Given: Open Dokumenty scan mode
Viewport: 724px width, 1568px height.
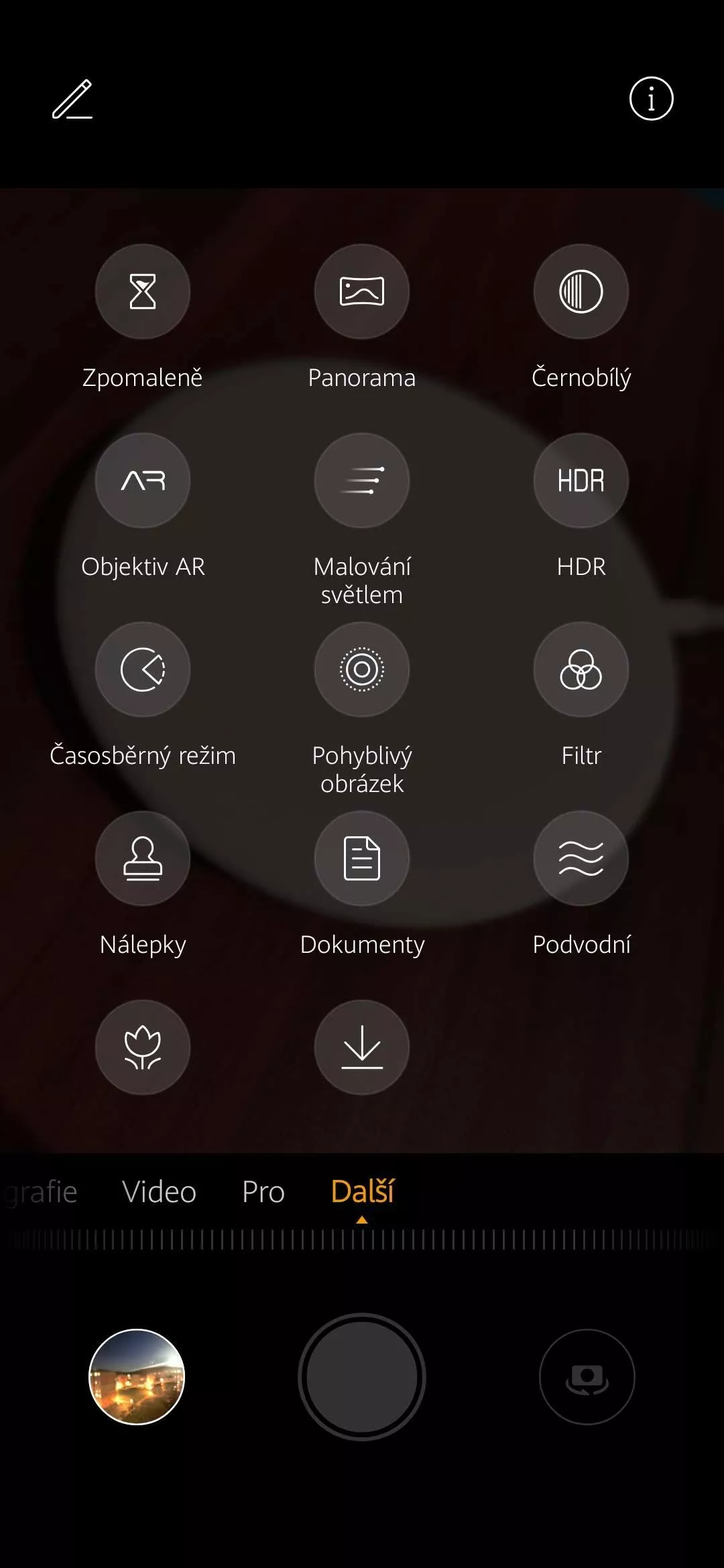Looking at the screenshot, I should coord(362,858).
